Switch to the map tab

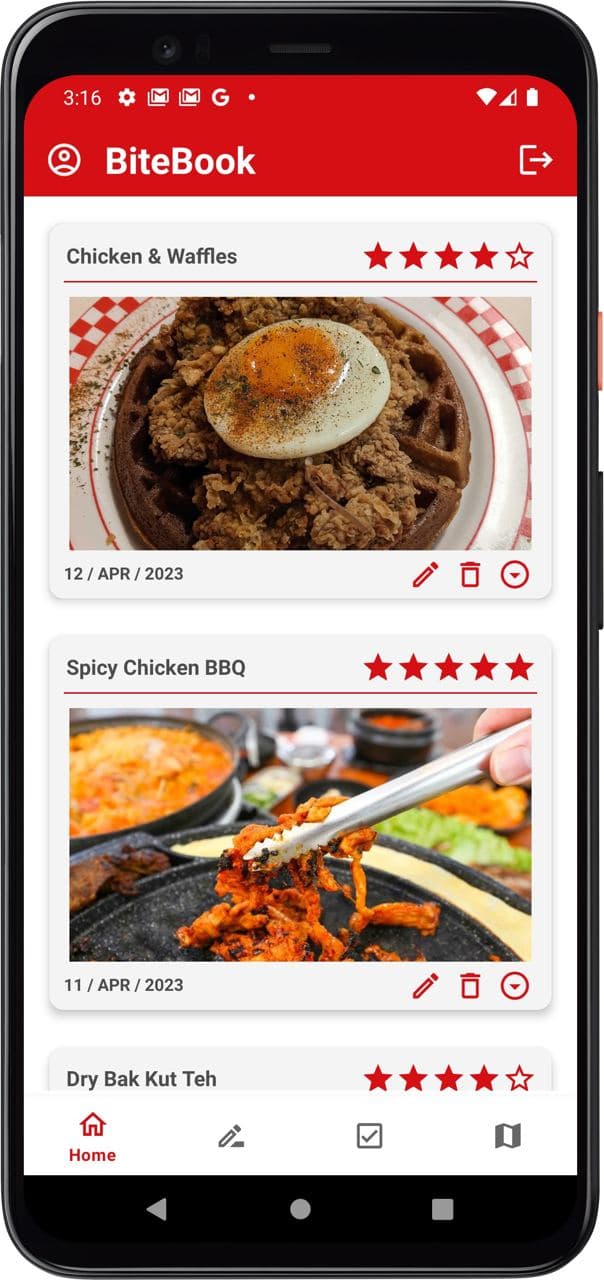[508, 1136]
